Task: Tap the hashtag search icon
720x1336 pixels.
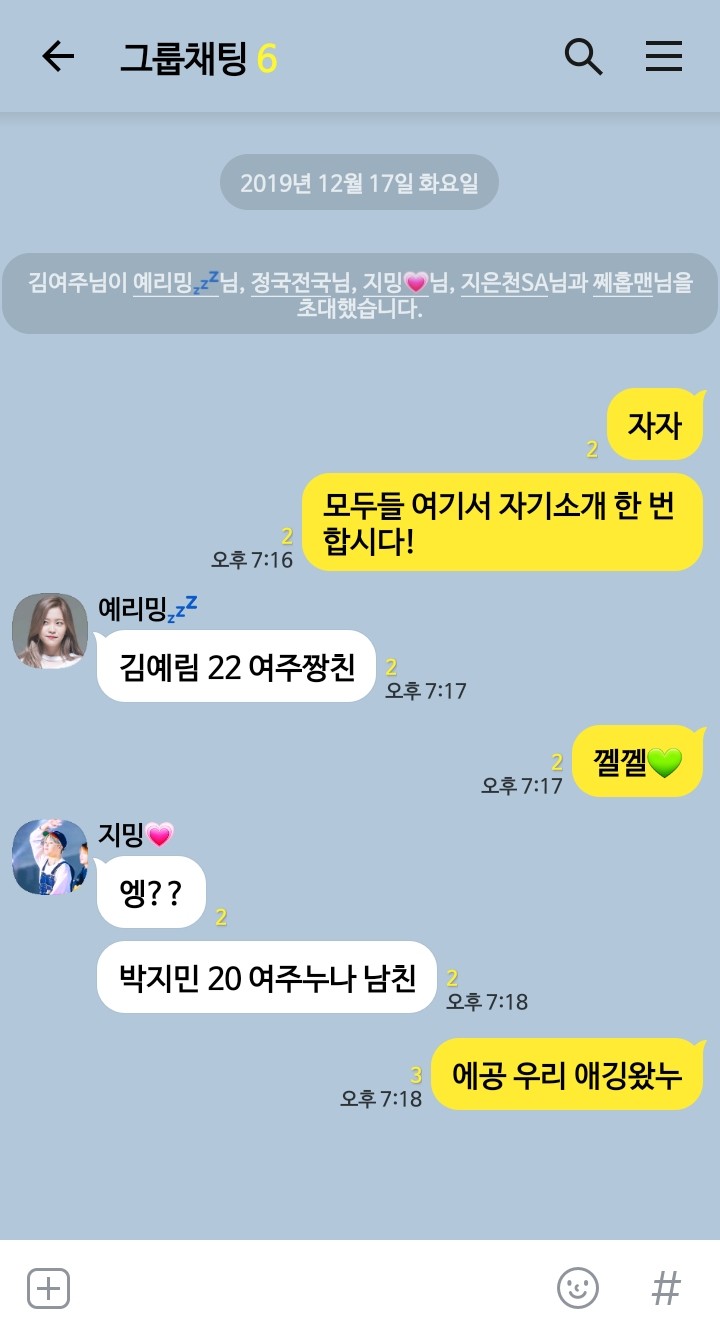Action: pos(666,1288)
